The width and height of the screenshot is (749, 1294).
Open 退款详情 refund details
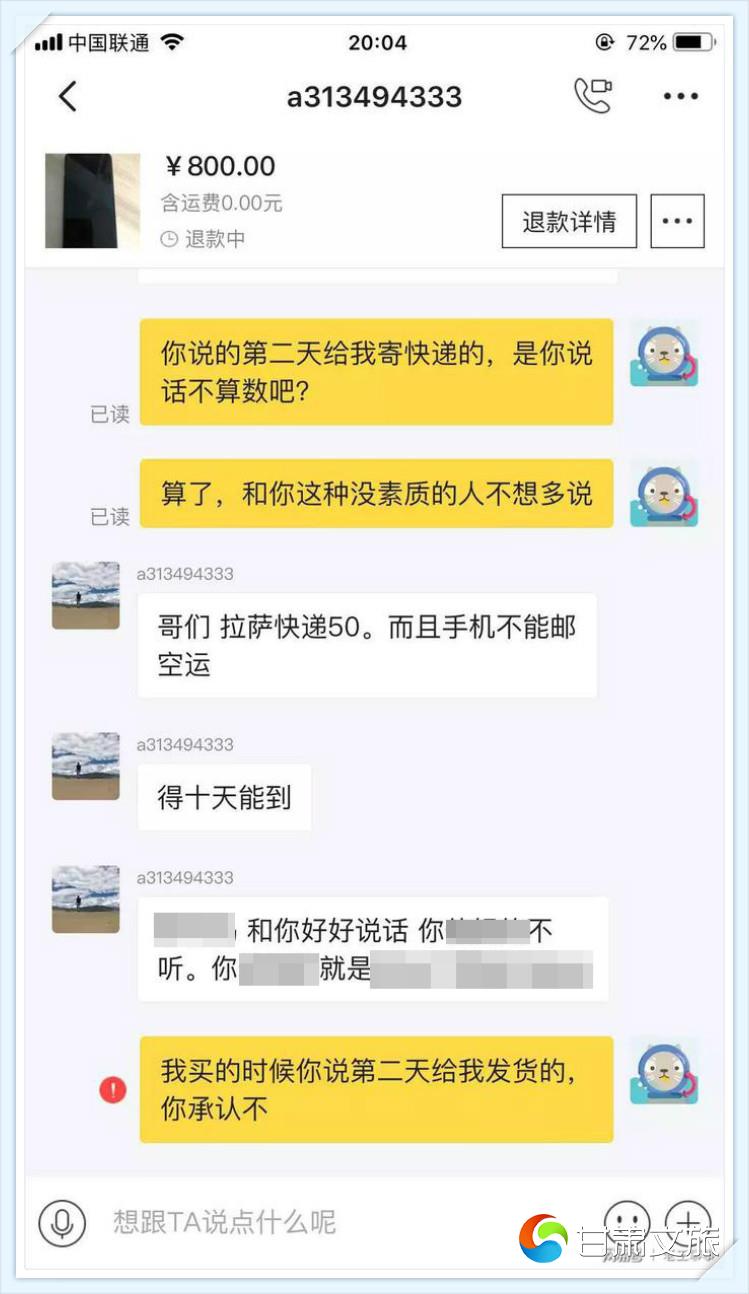click(x=568, y=221)
